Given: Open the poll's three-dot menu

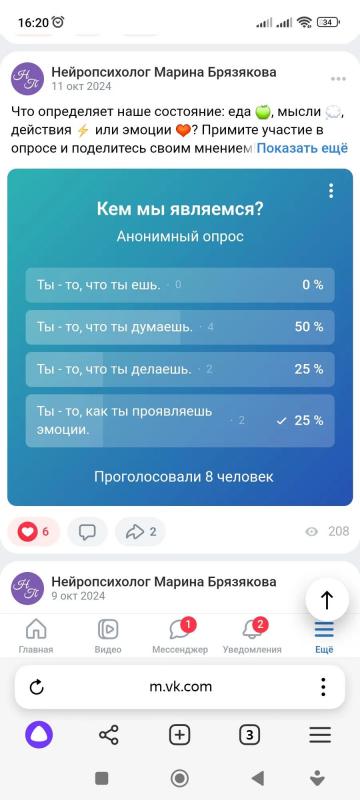Looking at the screenshot, I should tap(331, 191).
